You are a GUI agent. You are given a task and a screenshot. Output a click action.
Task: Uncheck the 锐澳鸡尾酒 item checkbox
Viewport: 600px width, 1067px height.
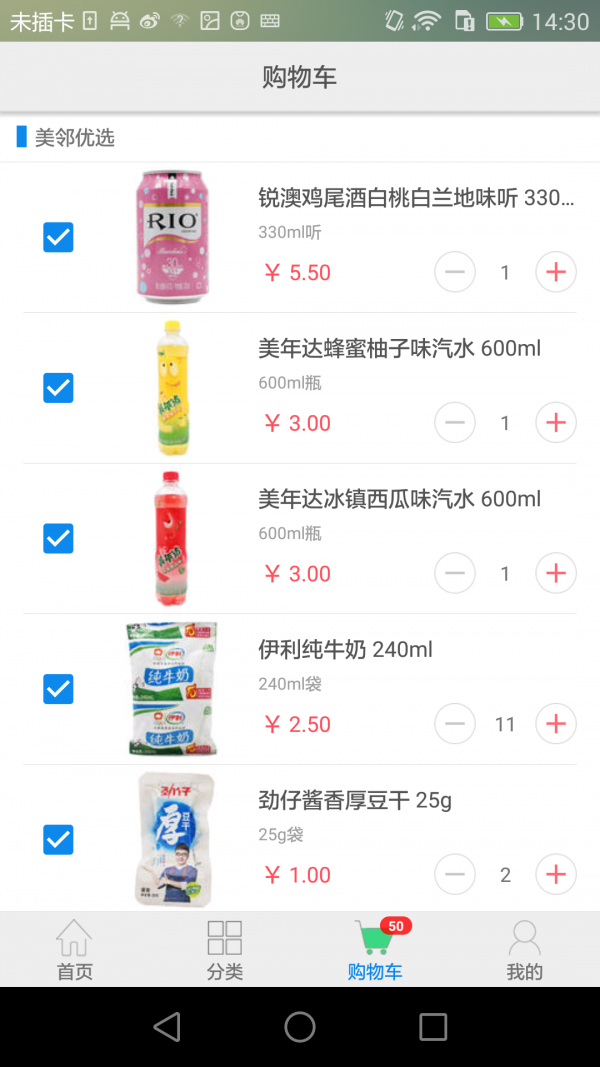point(58,238)
